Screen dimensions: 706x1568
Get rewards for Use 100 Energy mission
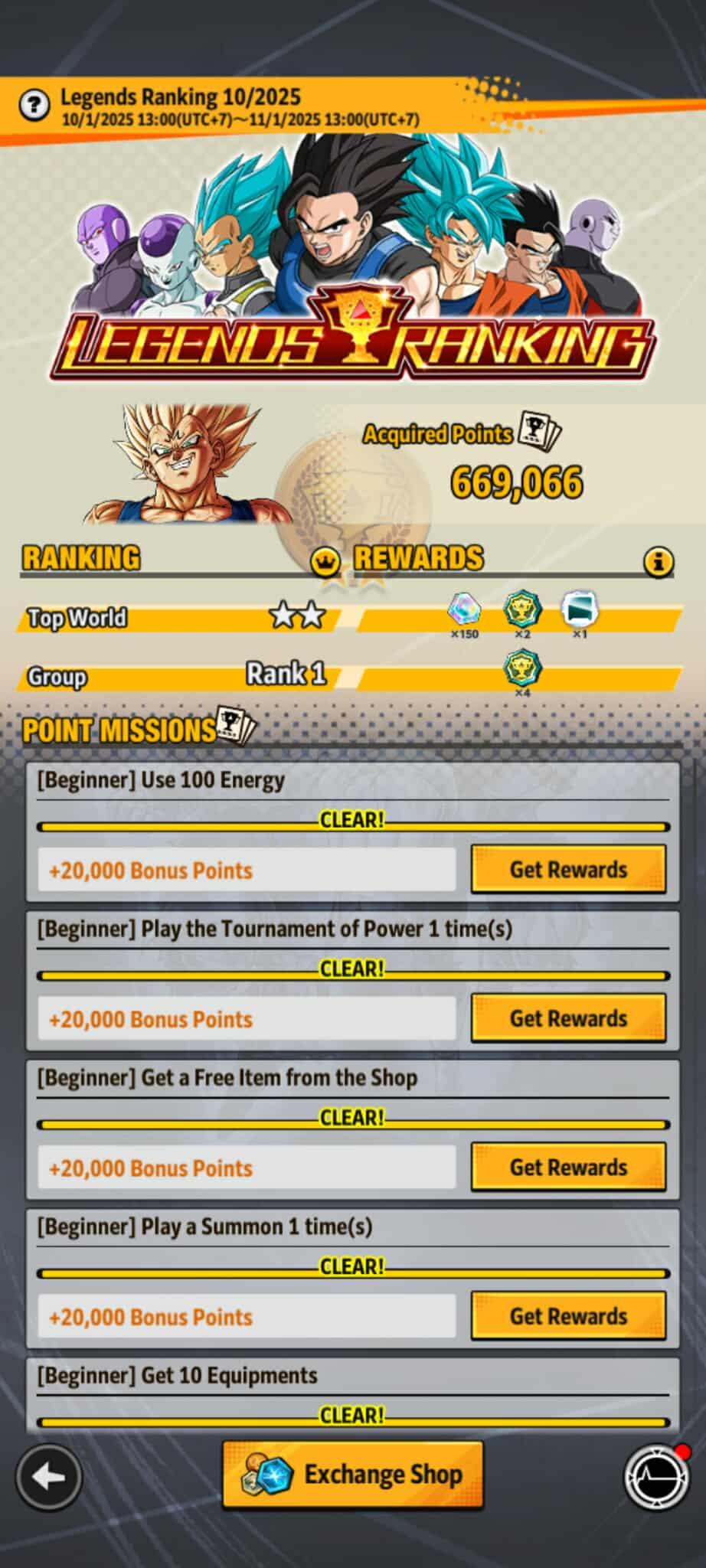click(567, 869)
